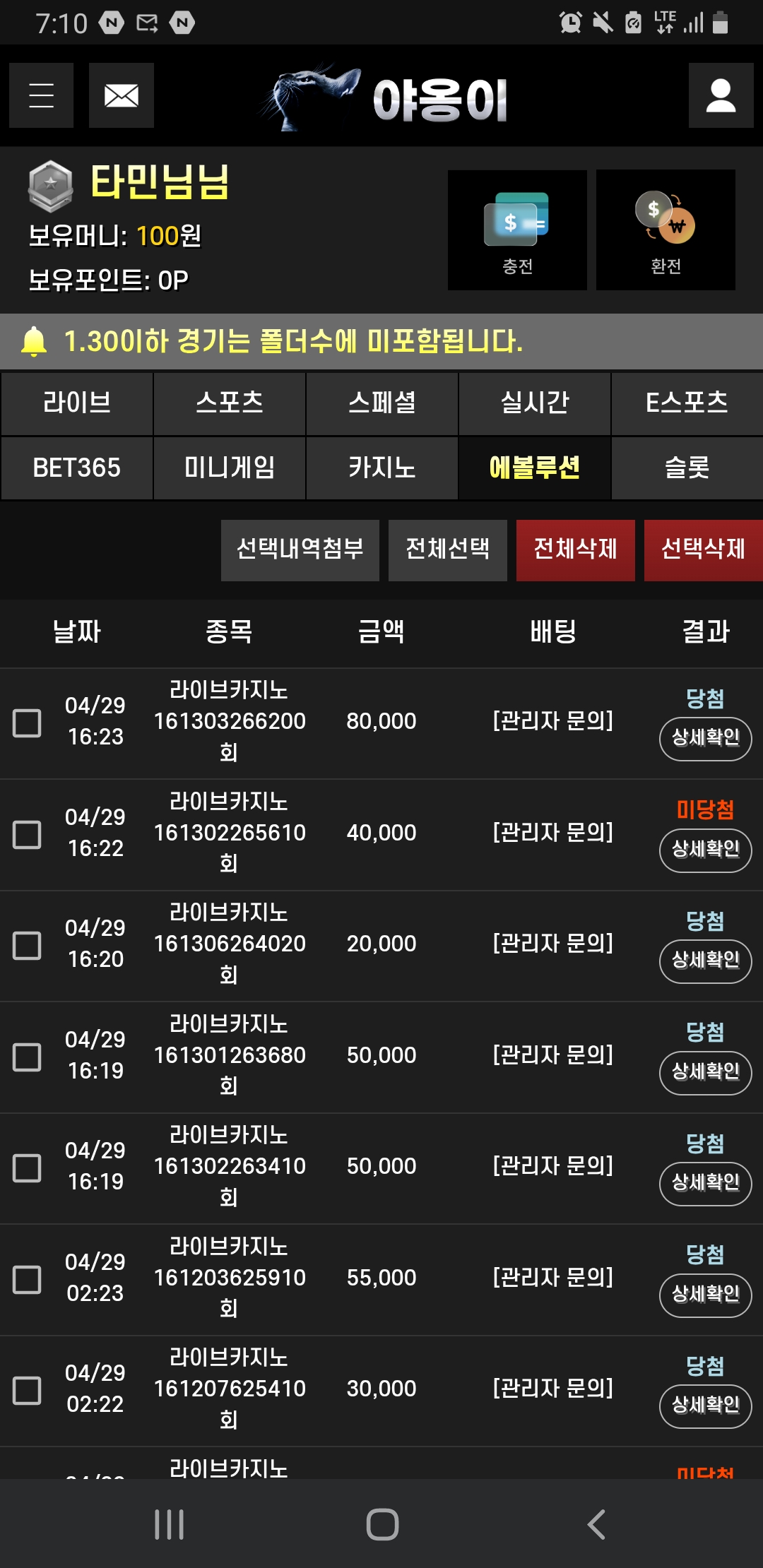This screenshot has height=1568, width=763.
Task: Check the box for the 16:22 bet
Action: [28, 835]
